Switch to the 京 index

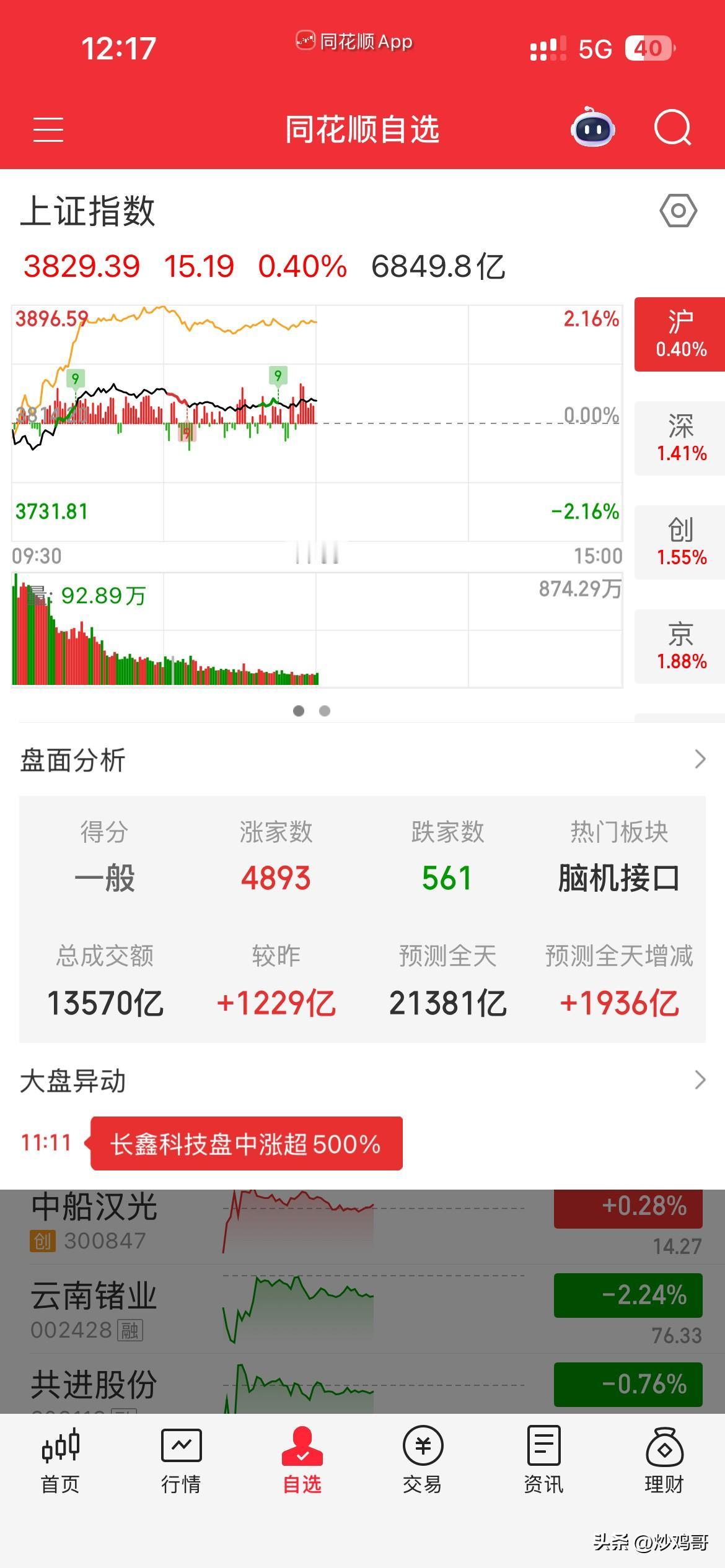(x=680, y=647)
